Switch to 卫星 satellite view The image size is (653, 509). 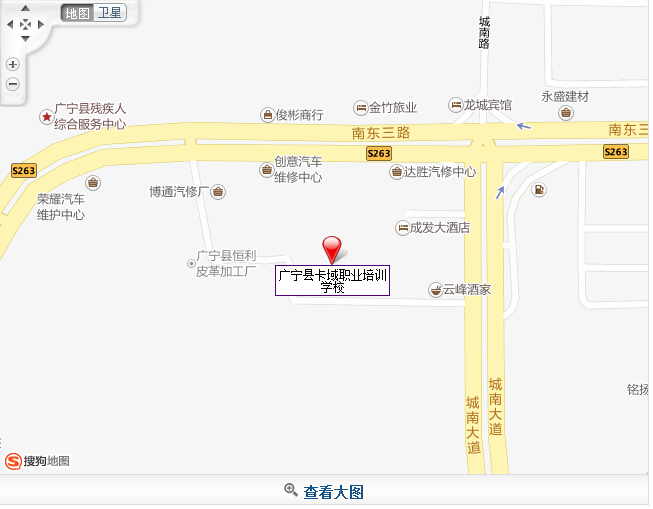click(110, 13)
